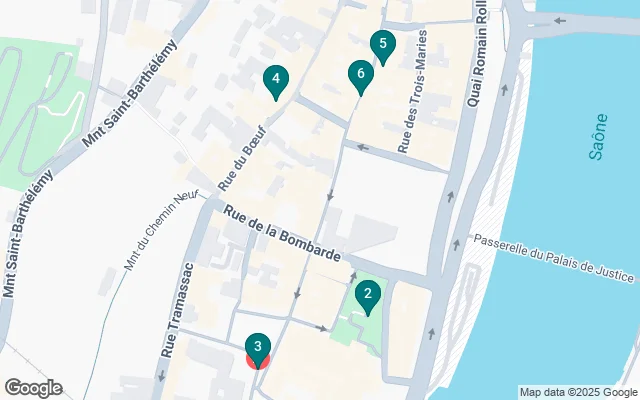Tap marker 4 near Rue du Bœuf
640x400 pixels.
pos(276,79)
